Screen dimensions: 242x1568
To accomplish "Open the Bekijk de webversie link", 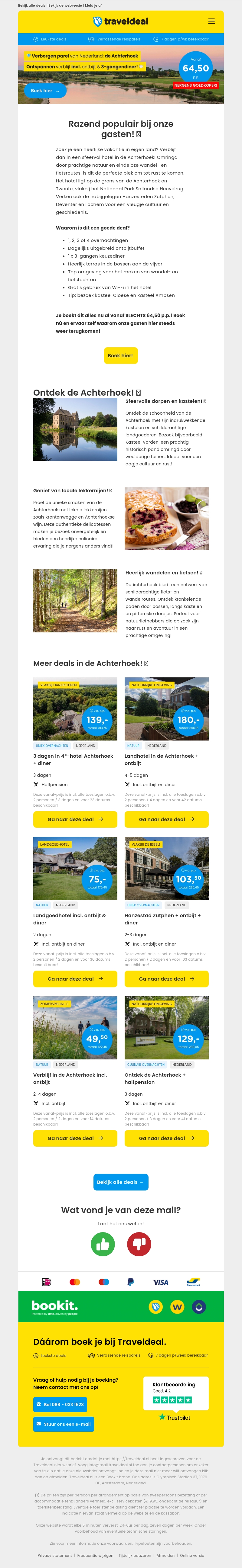I will pyautogui.click(x=65, y=5).
